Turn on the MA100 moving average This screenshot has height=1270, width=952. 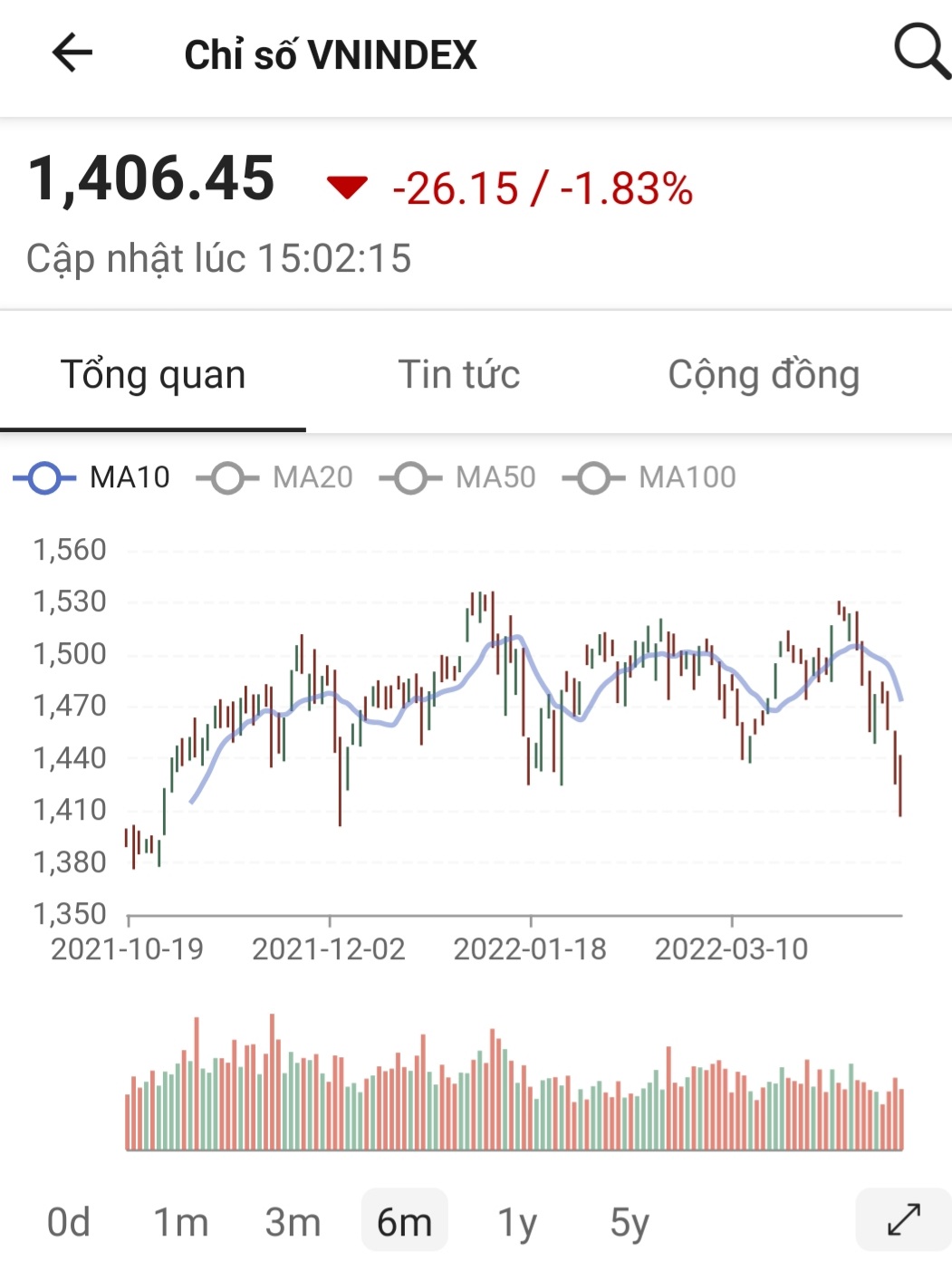[x=649, y=477]
